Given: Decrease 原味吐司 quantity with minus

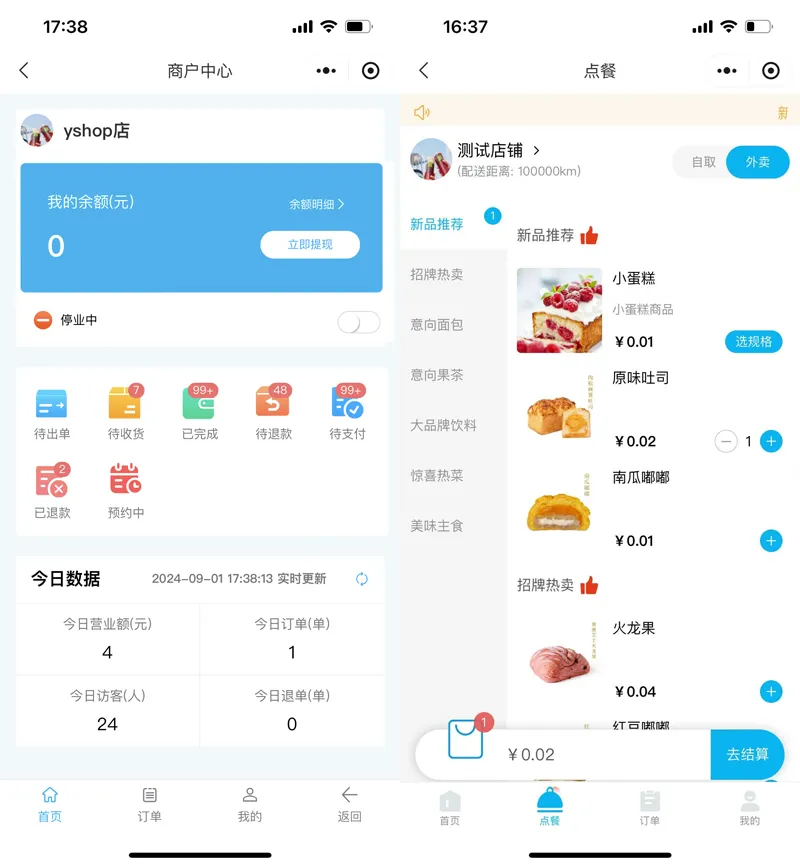Looking at the screenshot, I should (x=726, y=441).
